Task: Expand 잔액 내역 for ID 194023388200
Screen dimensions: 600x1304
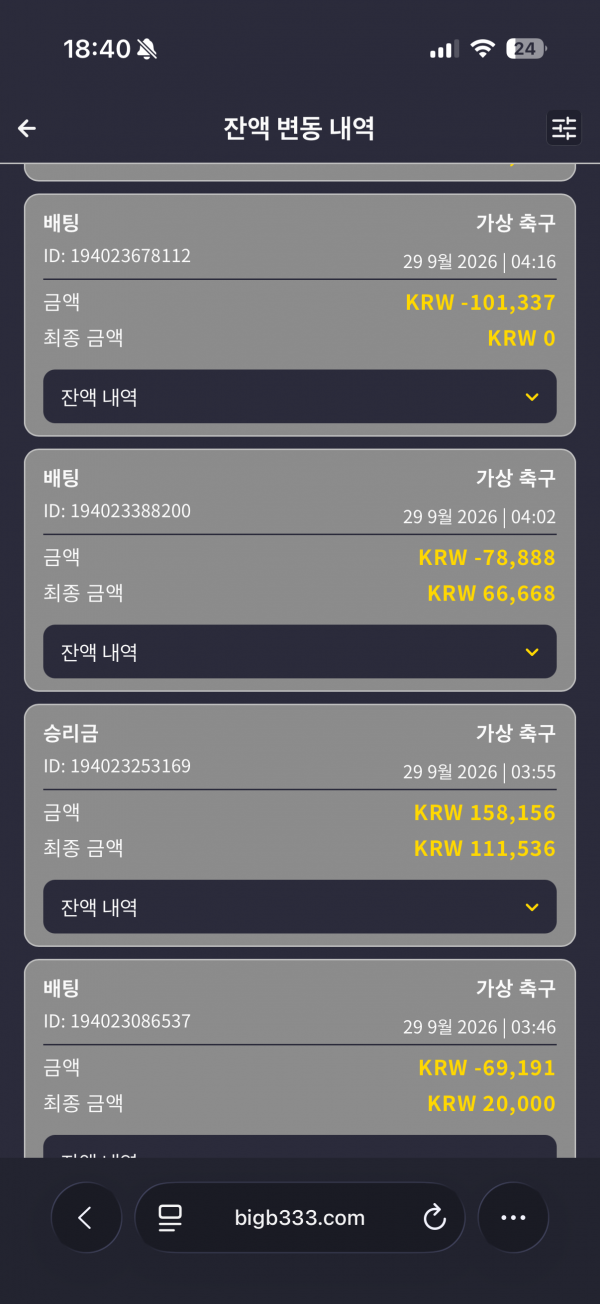Action: tap(300, 652)
